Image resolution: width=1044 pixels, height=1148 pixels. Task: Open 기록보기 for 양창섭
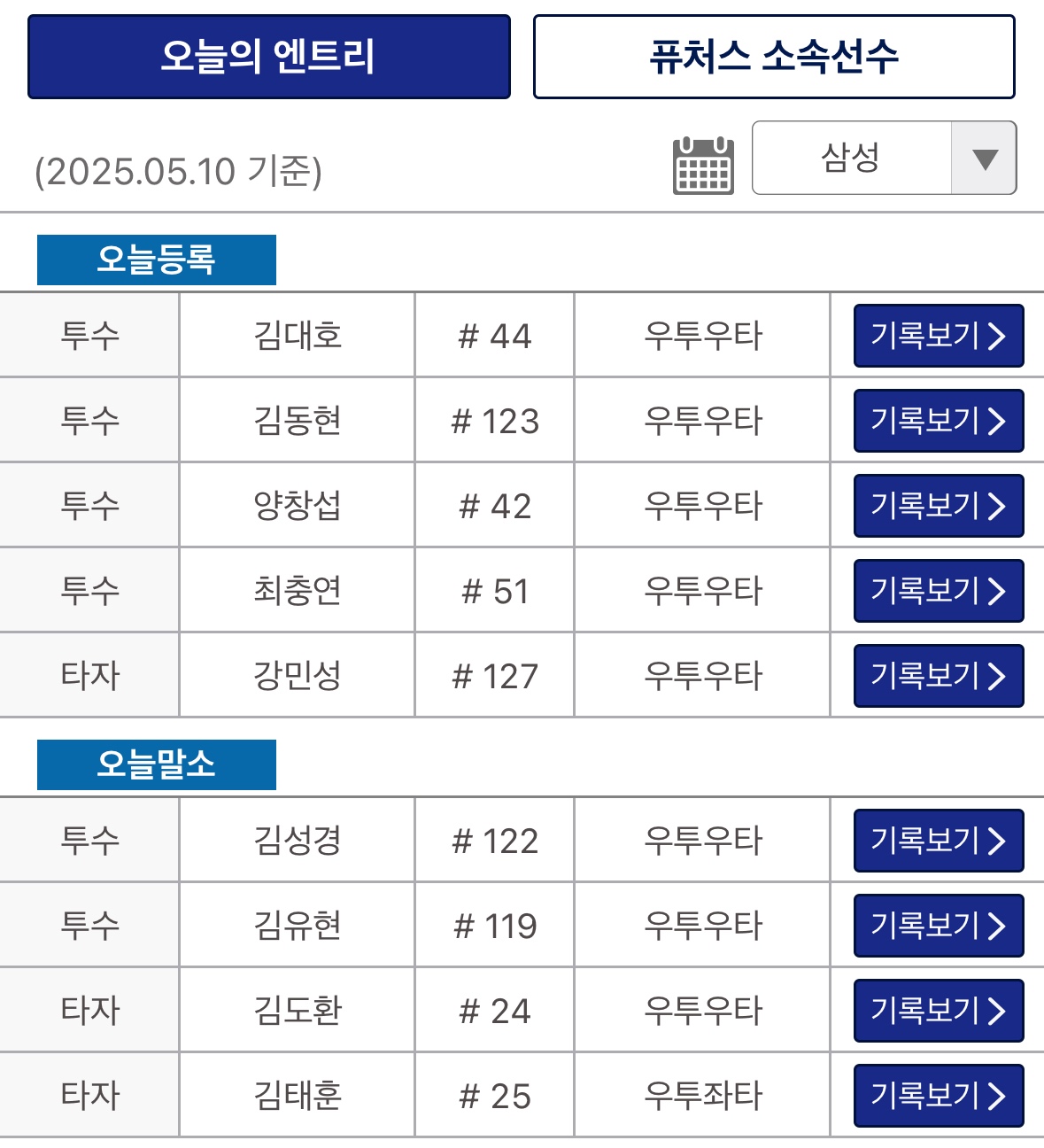[x=939, y=506]
